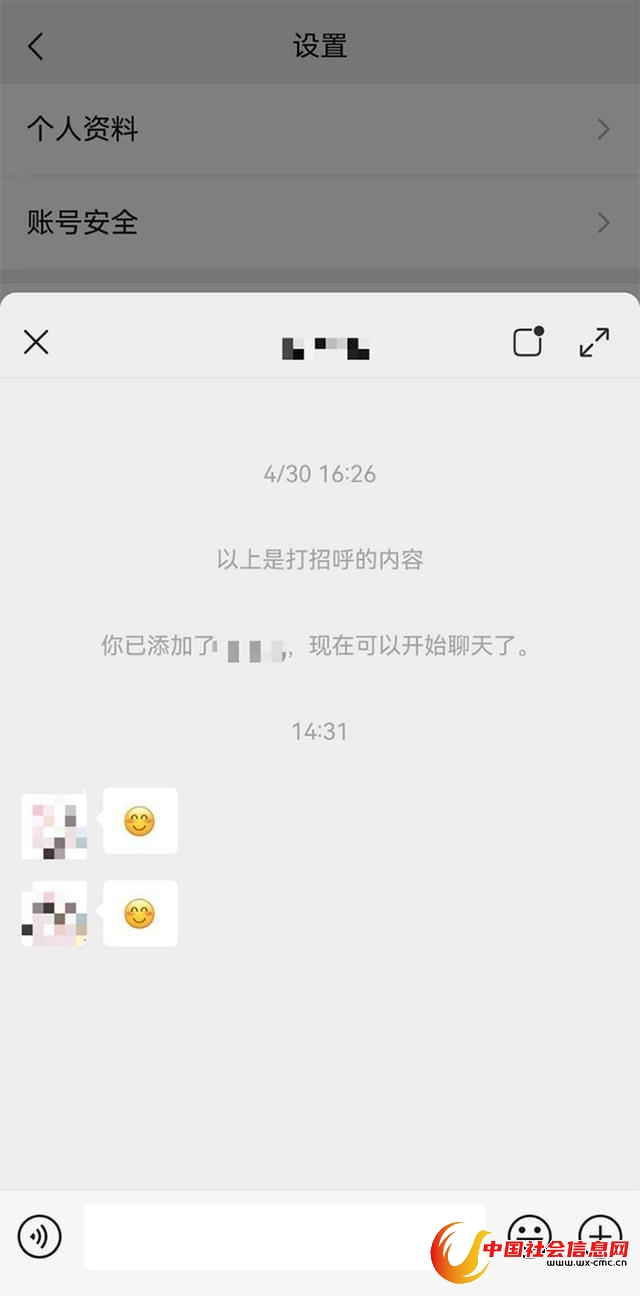Screen dimensions: 640x1296
Task: Tap the first message's avatar
Action: (x=54, y=826)
